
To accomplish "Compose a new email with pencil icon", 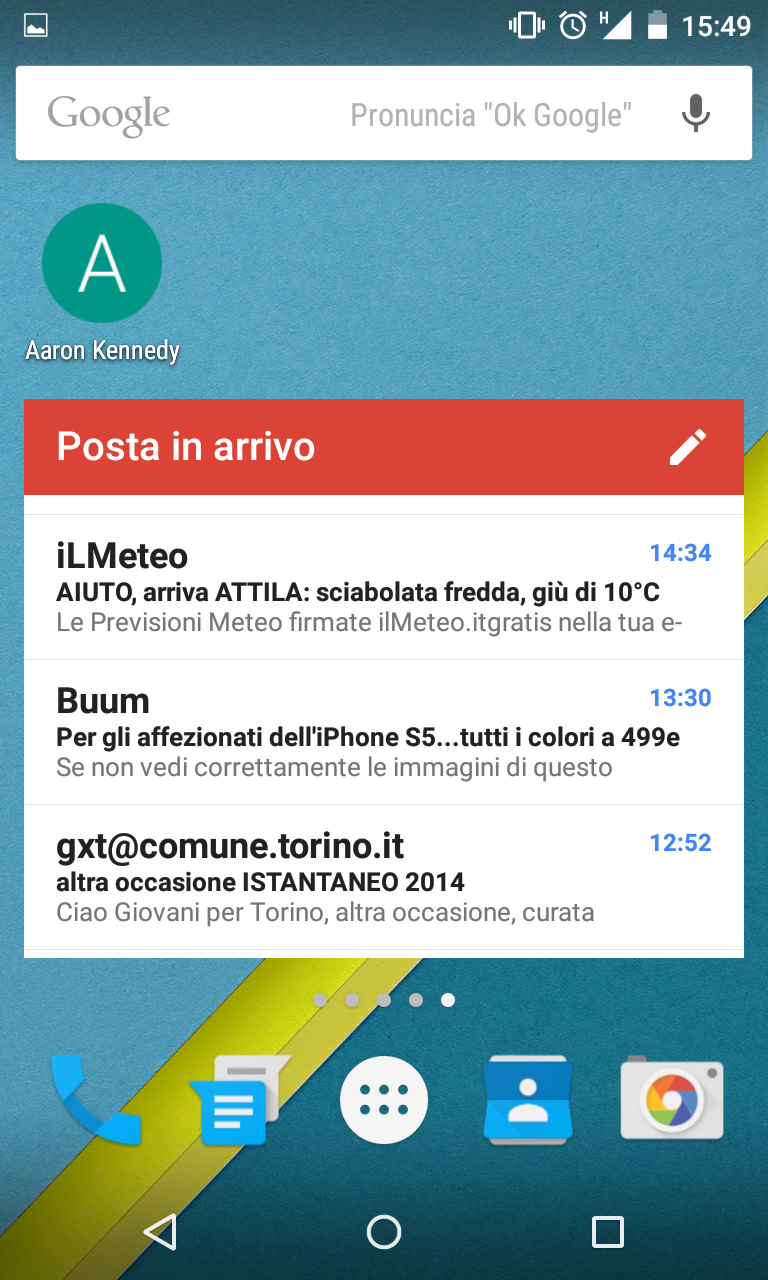I will click(x=688, y=447).
